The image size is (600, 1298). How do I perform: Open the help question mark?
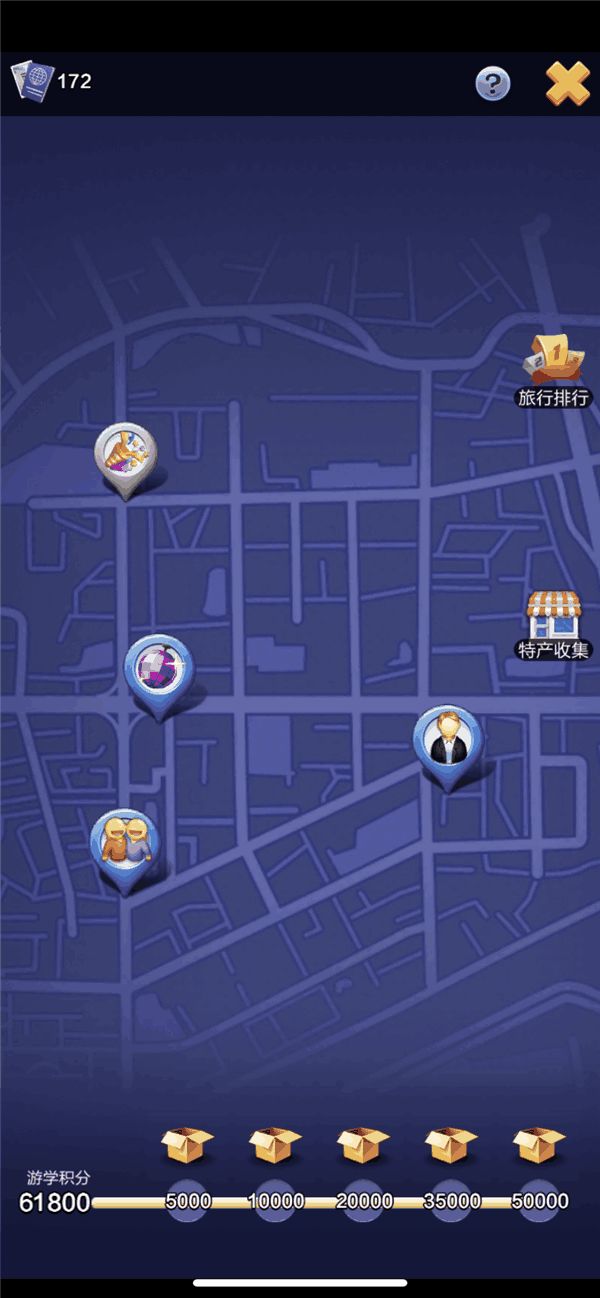pos(492,84)
